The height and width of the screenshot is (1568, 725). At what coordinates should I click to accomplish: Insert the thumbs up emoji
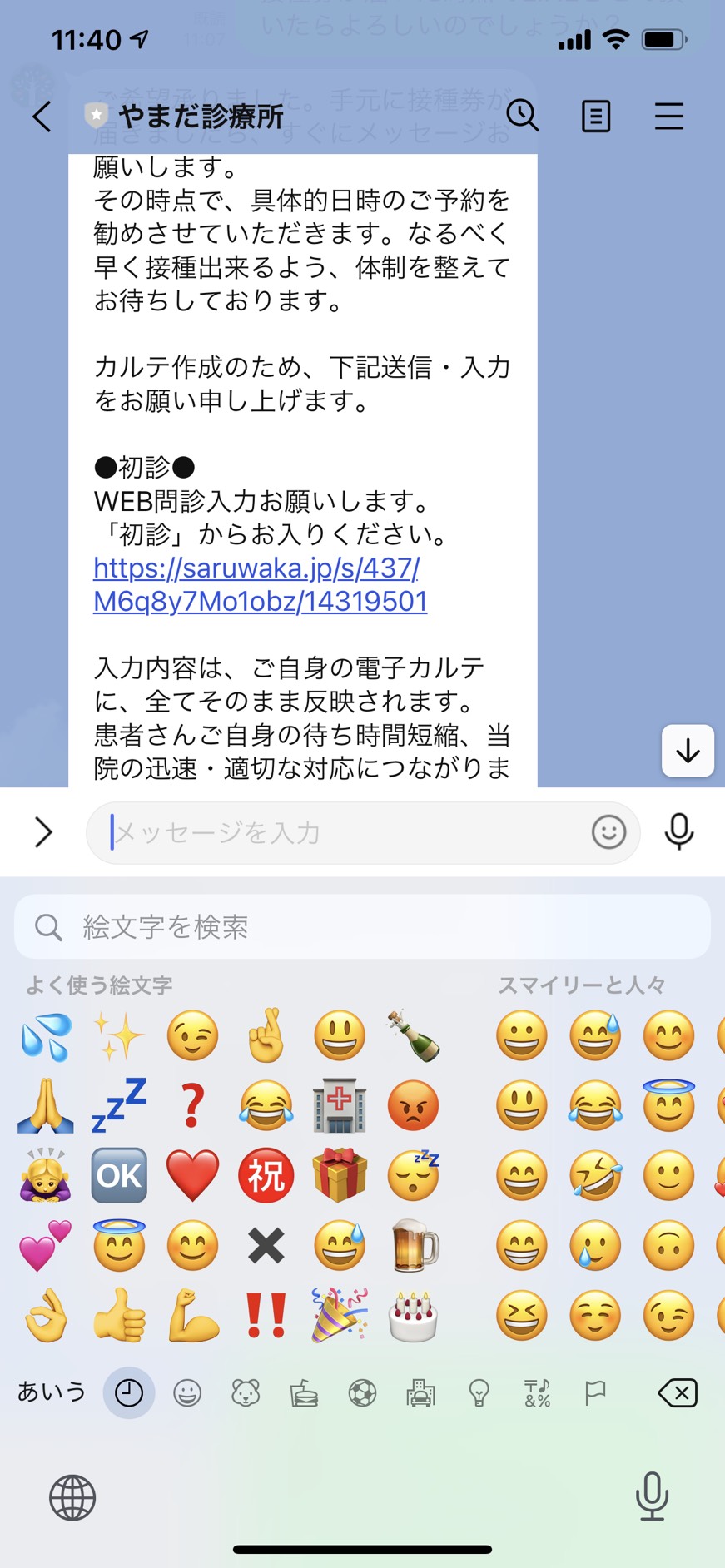point(119,1316)
